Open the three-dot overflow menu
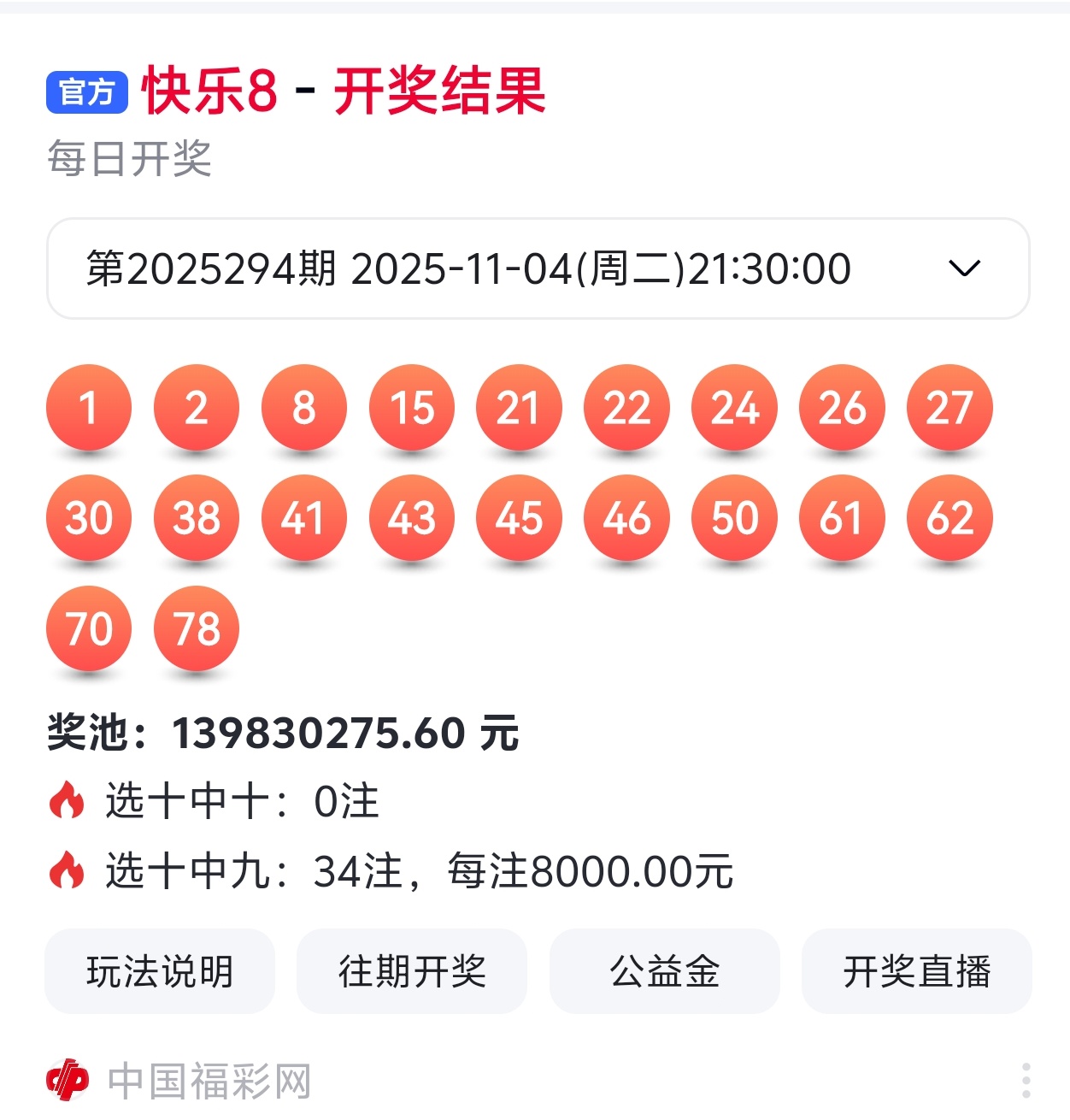This screenshot has width=1070, height=1120. coord(1026,1081)
